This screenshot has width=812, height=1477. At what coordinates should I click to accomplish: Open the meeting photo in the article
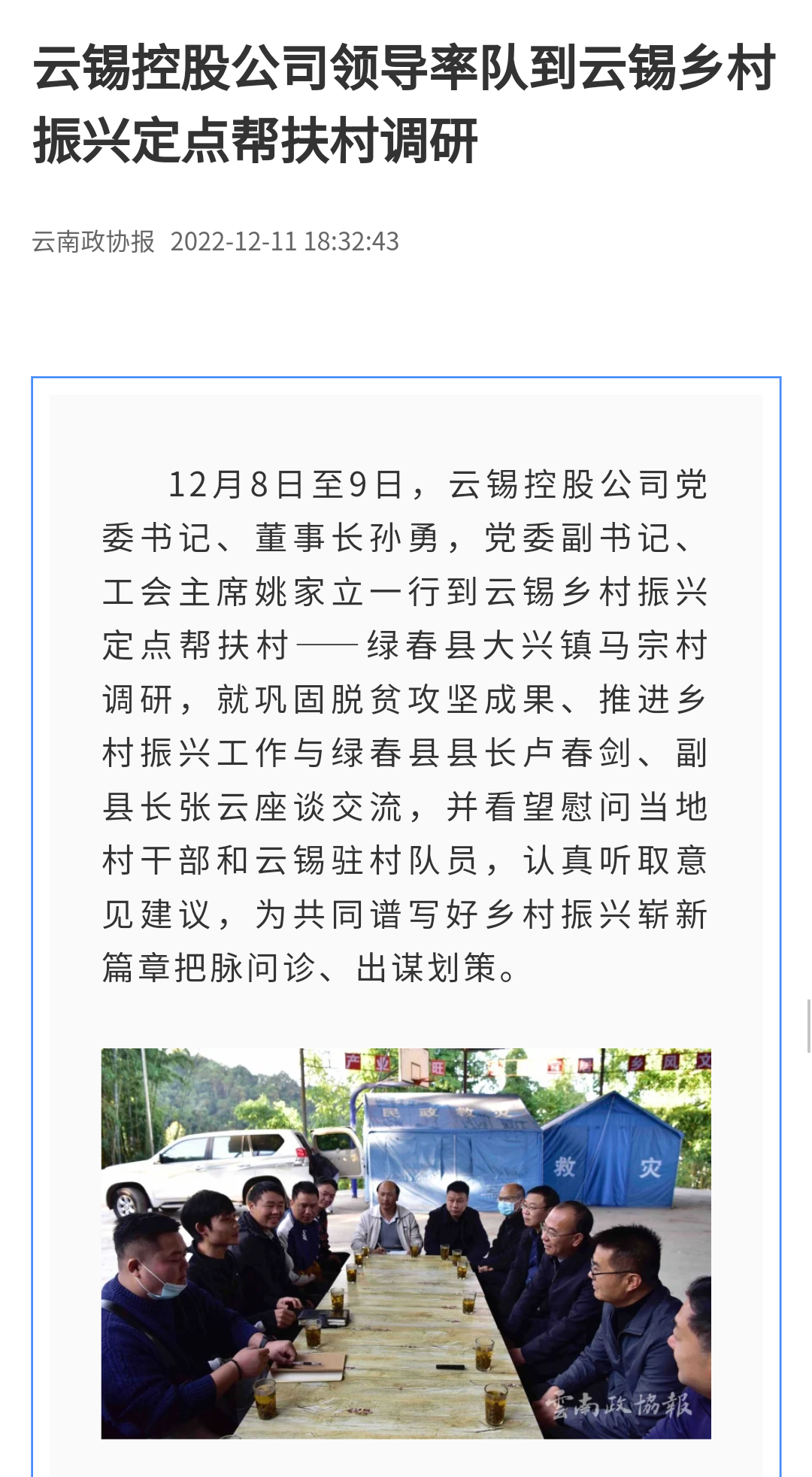(x=406, y=1242)
